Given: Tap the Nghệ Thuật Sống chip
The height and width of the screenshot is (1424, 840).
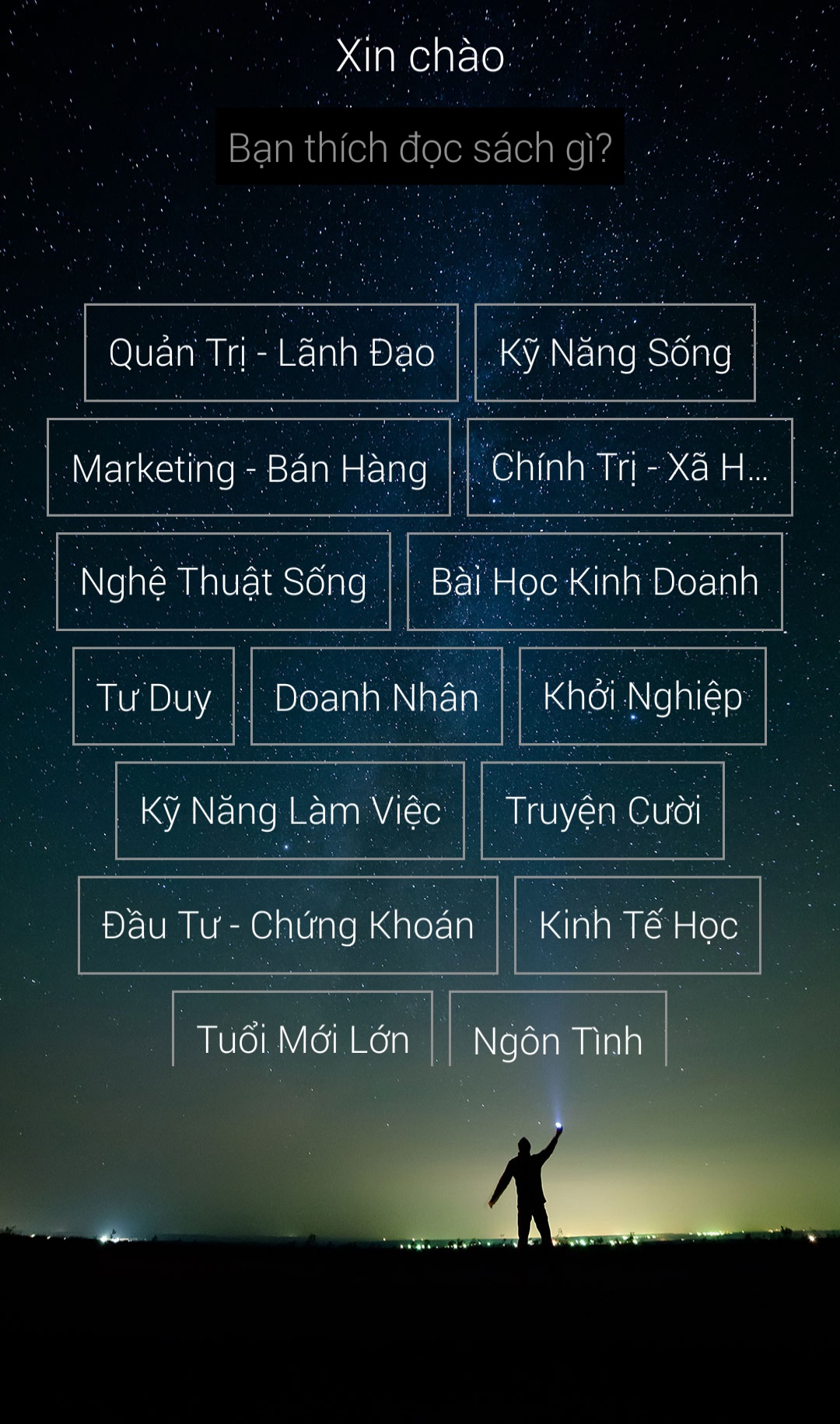Looking at the screenshot, I should (x=223, y=582).
